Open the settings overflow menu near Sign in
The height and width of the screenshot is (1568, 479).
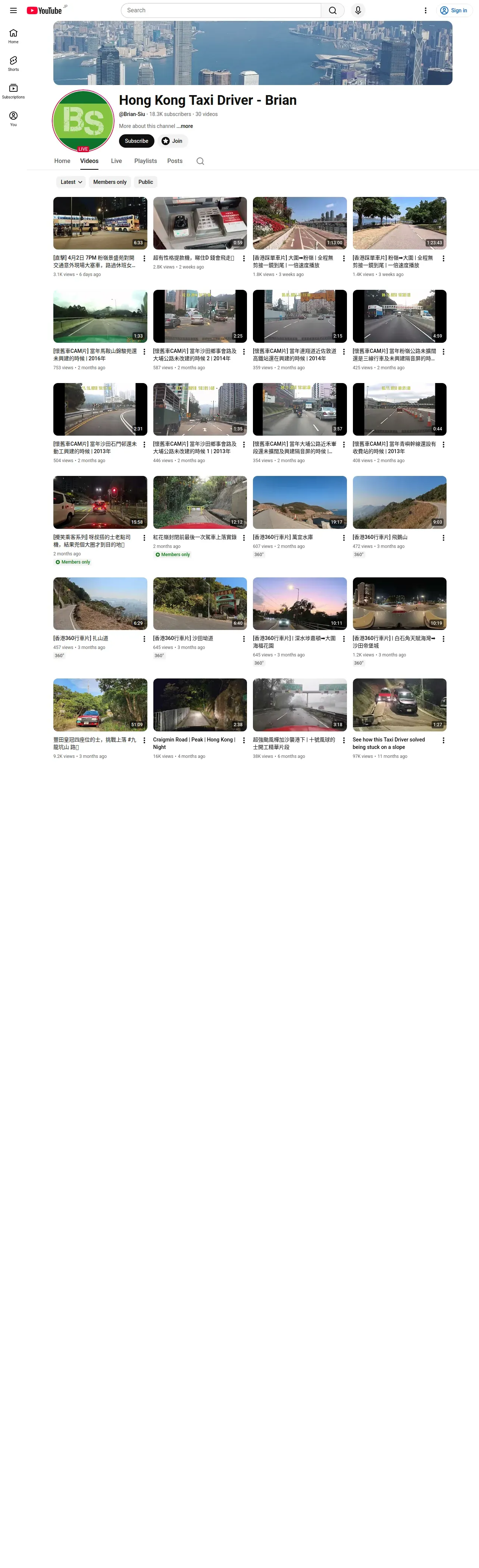pyautogui.click(x=425, y=10)
